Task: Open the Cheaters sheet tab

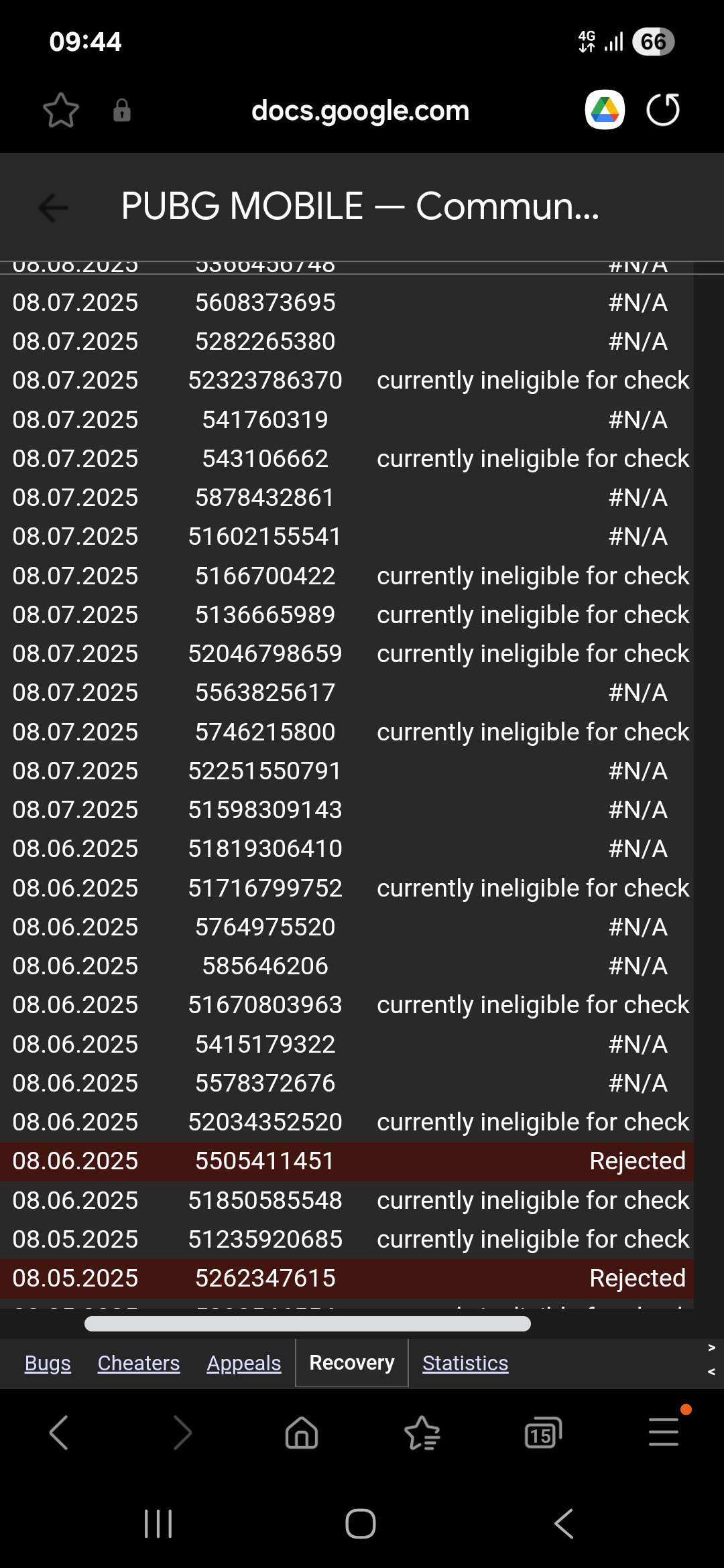Action: 139,1364
